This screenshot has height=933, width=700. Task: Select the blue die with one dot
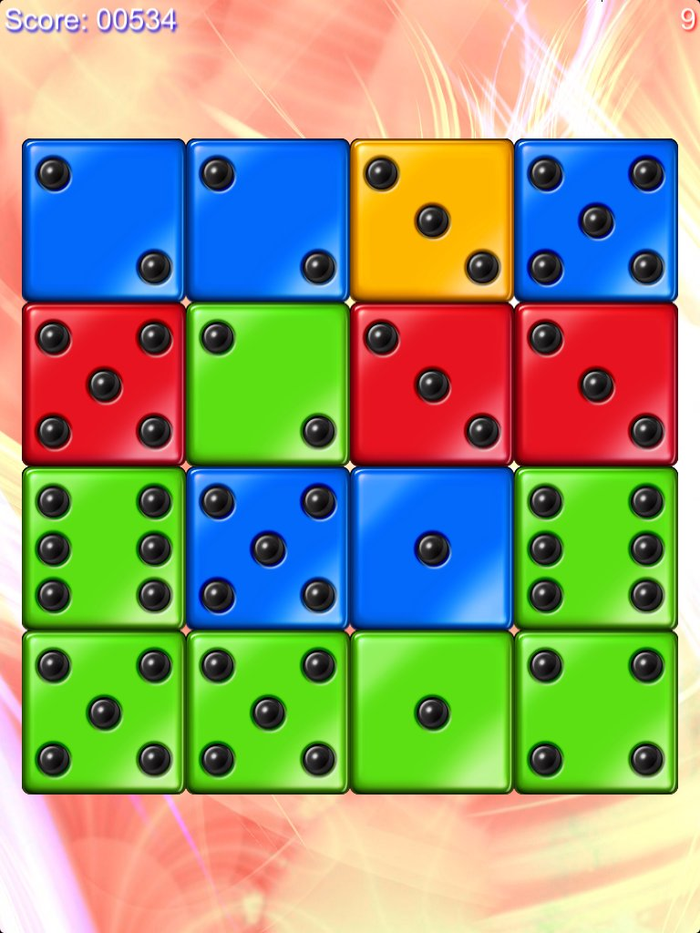(x=432, y=548)
